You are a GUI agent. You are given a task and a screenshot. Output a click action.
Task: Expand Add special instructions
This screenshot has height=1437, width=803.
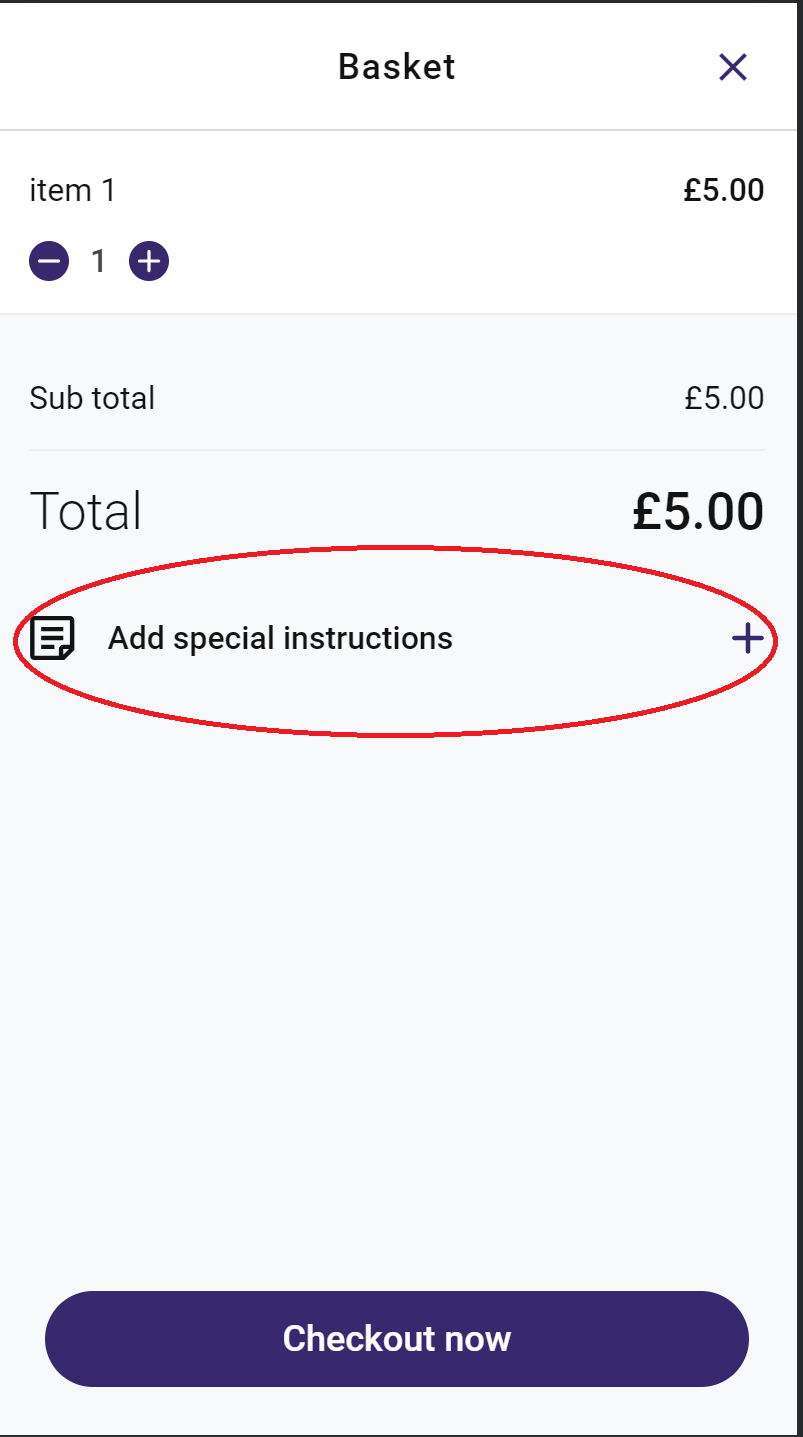tap(747, 638)
